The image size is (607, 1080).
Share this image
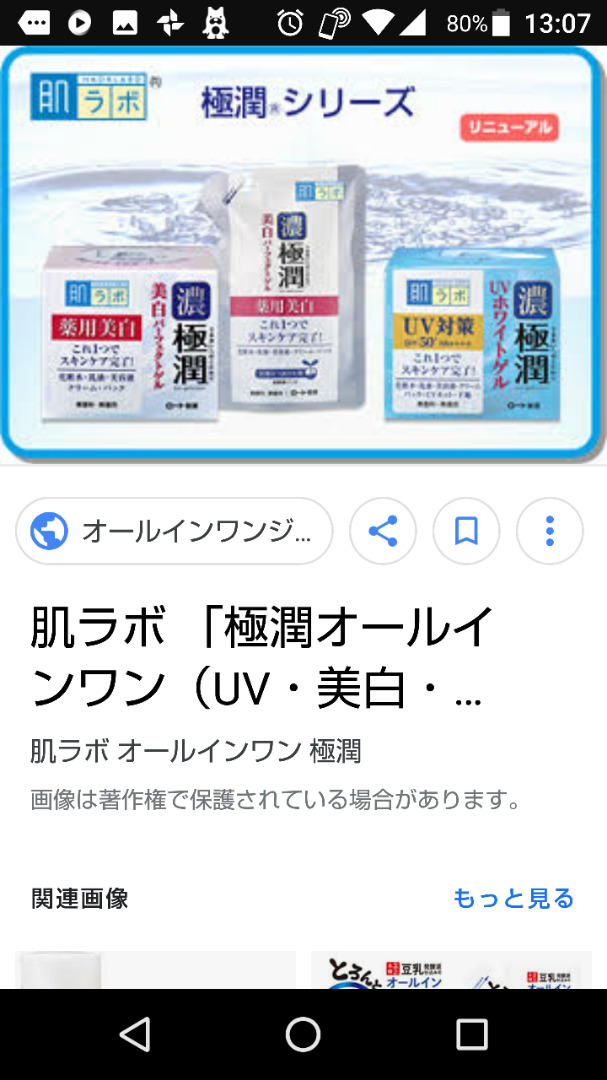pyautogui.click(x=383, y=531)
